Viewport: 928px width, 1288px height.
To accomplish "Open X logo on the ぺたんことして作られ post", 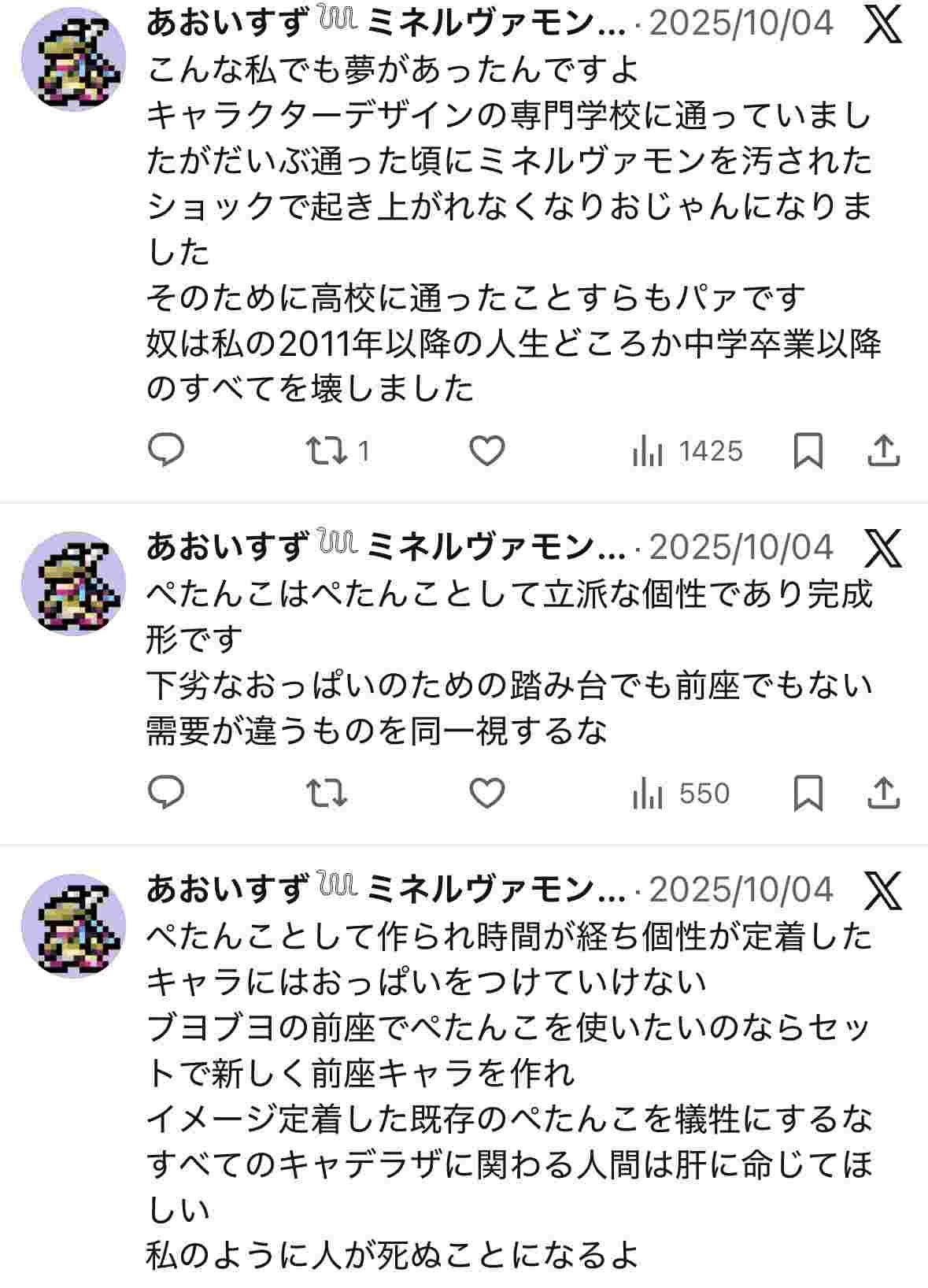I will (882, 889).
